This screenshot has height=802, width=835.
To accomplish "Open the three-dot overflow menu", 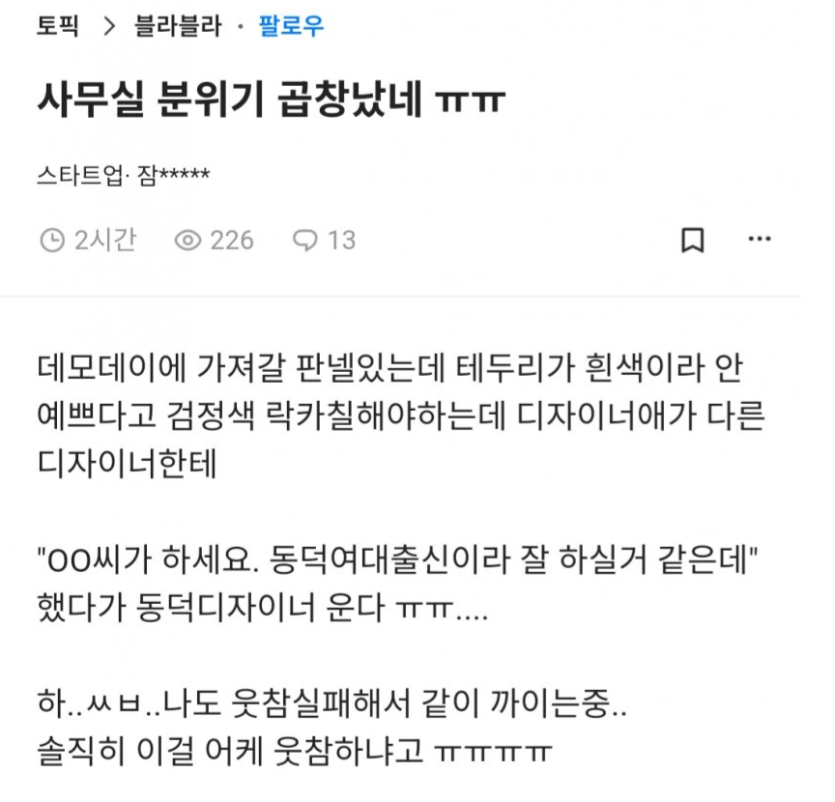I will pyautogui.click(x=760, y=240).
